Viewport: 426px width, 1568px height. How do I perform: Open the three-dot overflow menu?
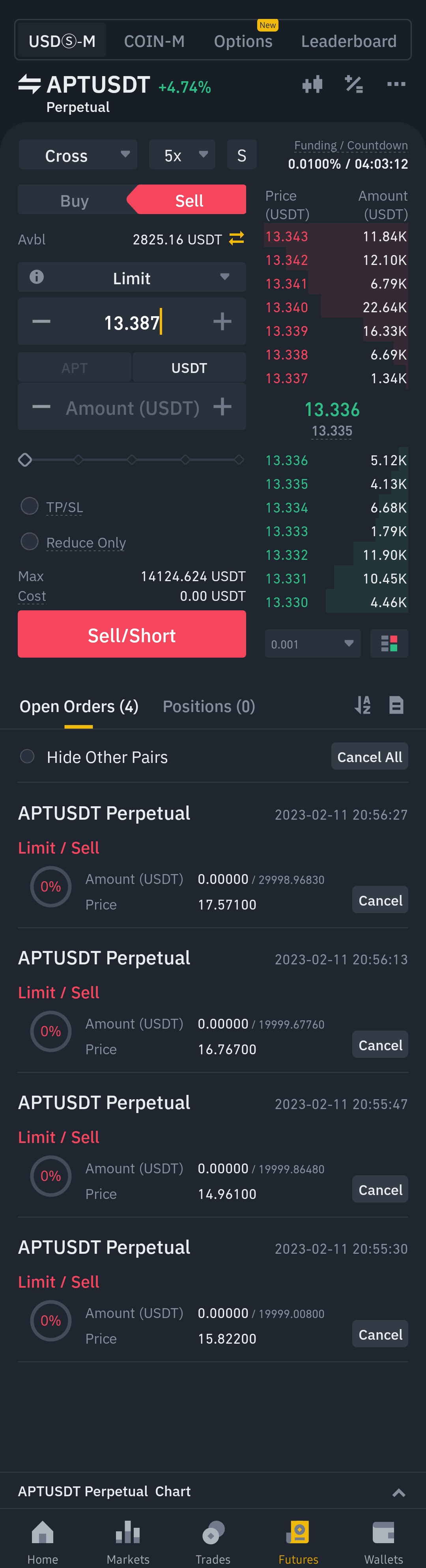pyautogui.click(x=396, y=85)
